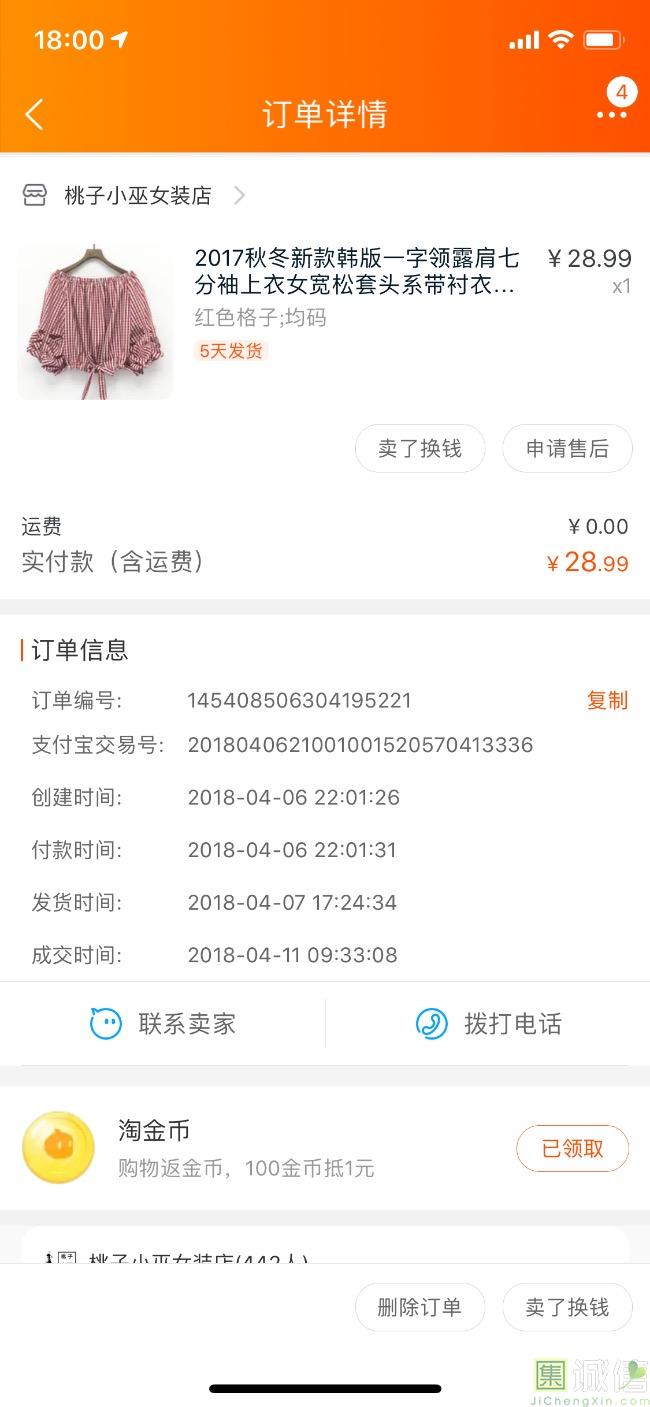
Task: Tap 卖了换钱 under the product
Action: click(420, 449)
